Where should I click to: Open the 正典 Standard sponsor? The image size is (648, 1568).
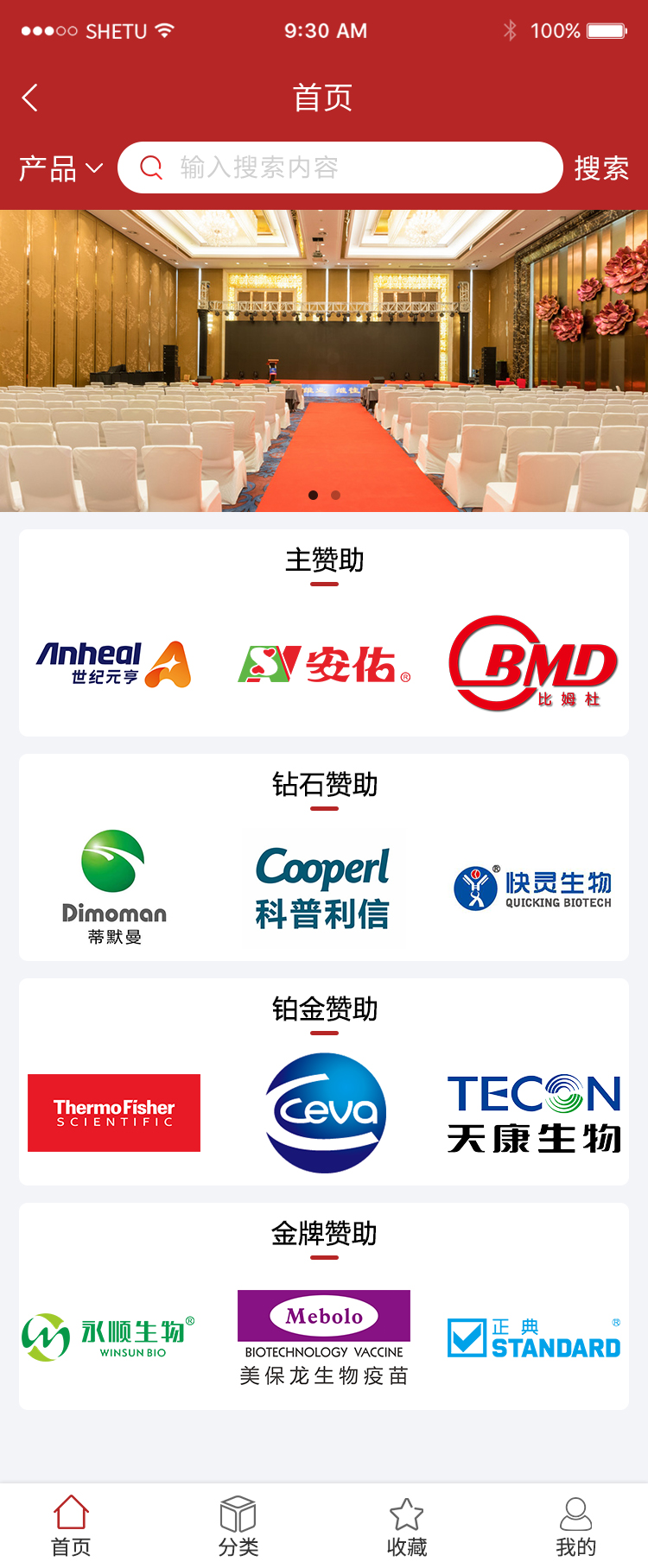pos(534,1337)
